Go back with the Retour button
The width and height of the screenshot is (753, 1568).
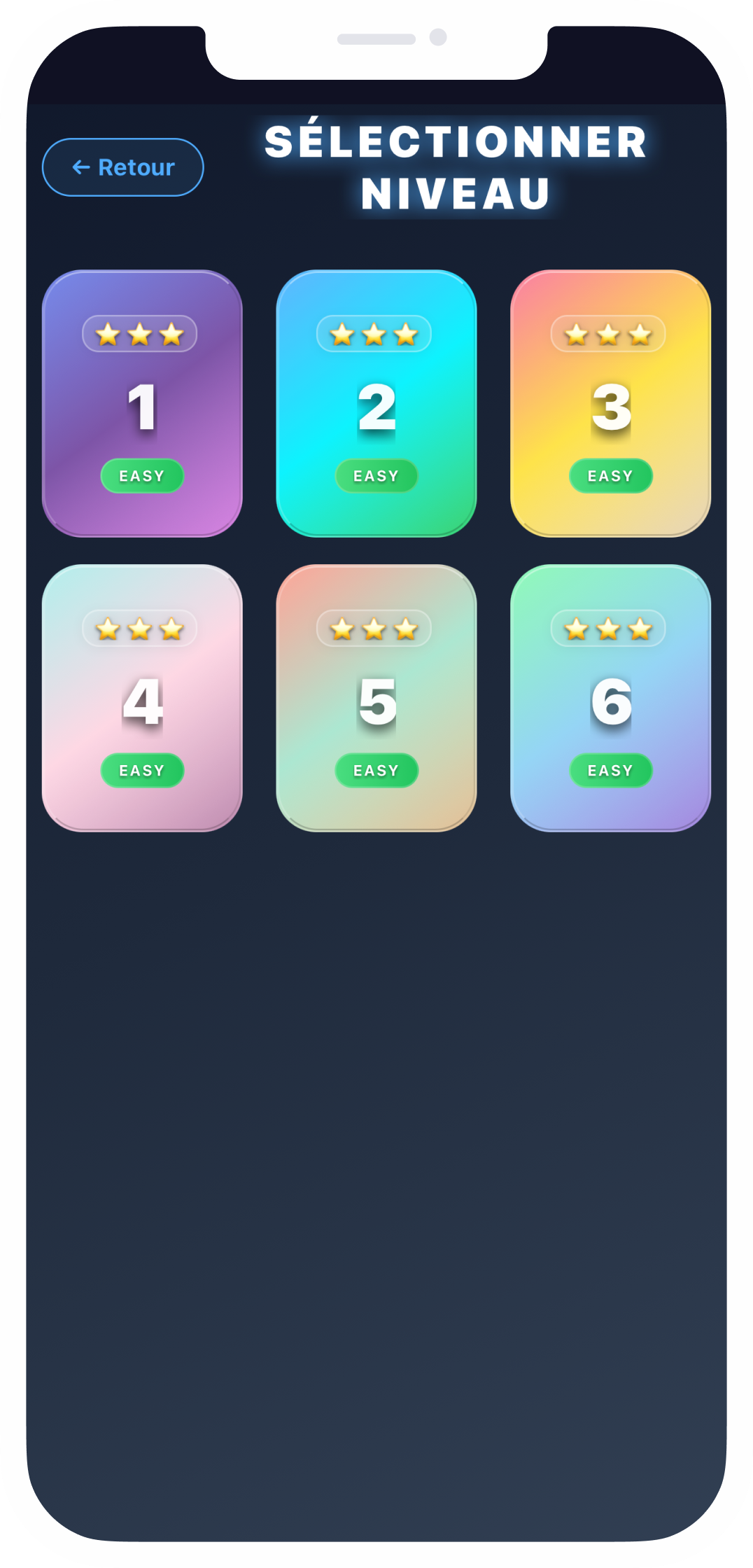tap(123, 167)
